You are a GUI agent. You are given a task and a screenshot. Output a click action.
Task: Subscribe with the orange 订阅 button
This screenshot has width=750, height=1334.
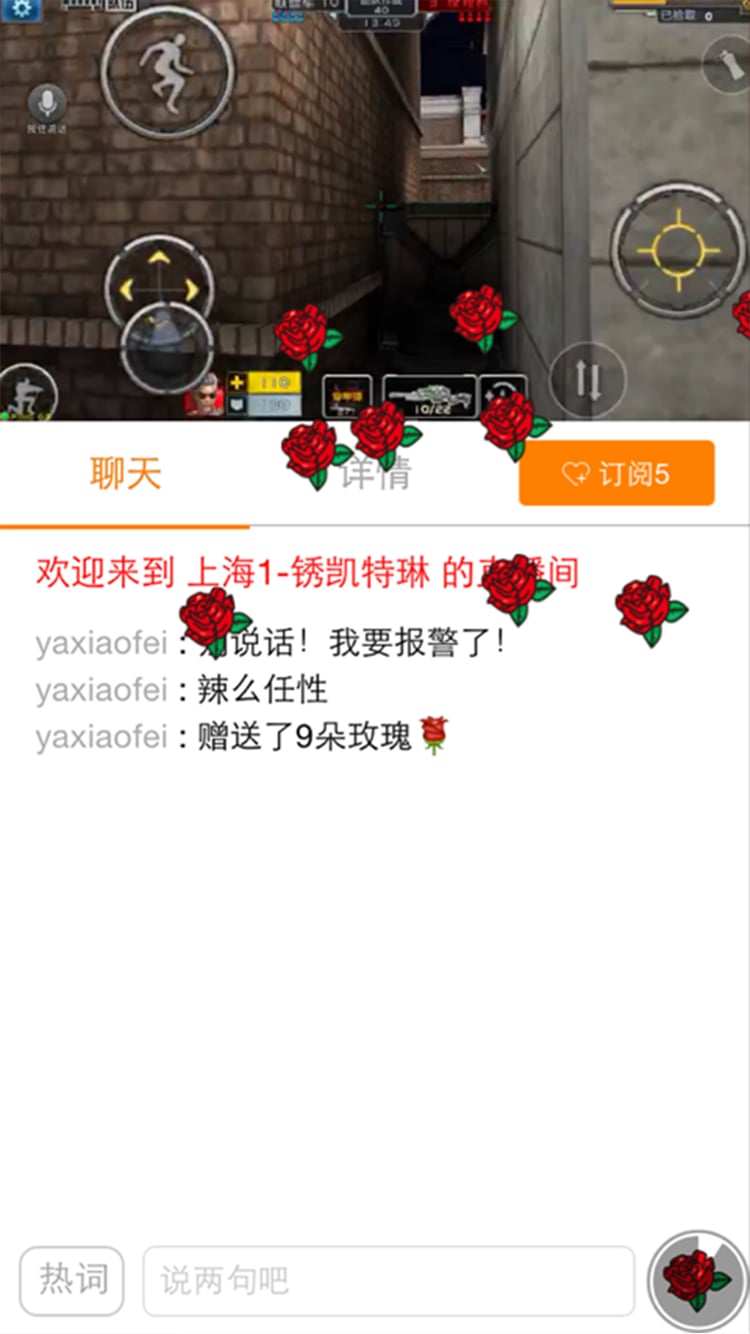coord(616,474)
